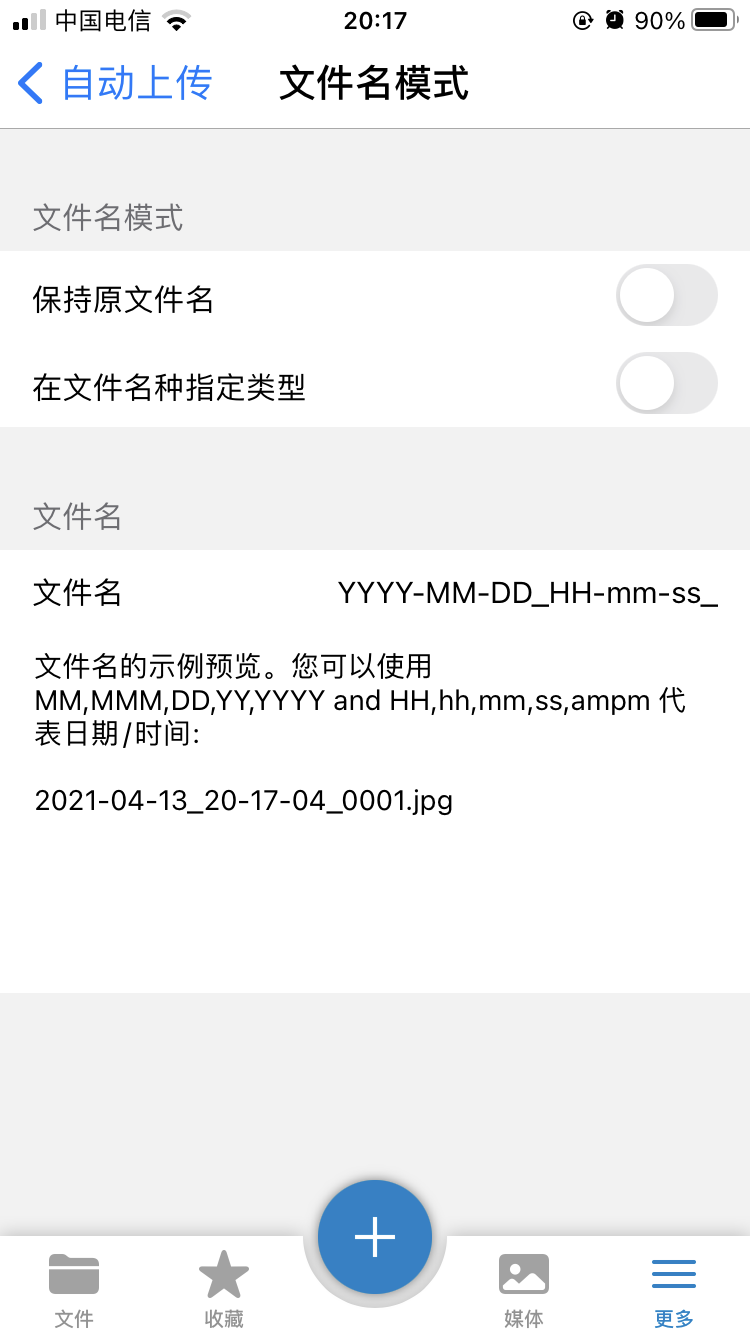Open the 收藏 tab
Image resolution: width=750 pixels, height=1334 pixels.
click(x=224, y=1290)
